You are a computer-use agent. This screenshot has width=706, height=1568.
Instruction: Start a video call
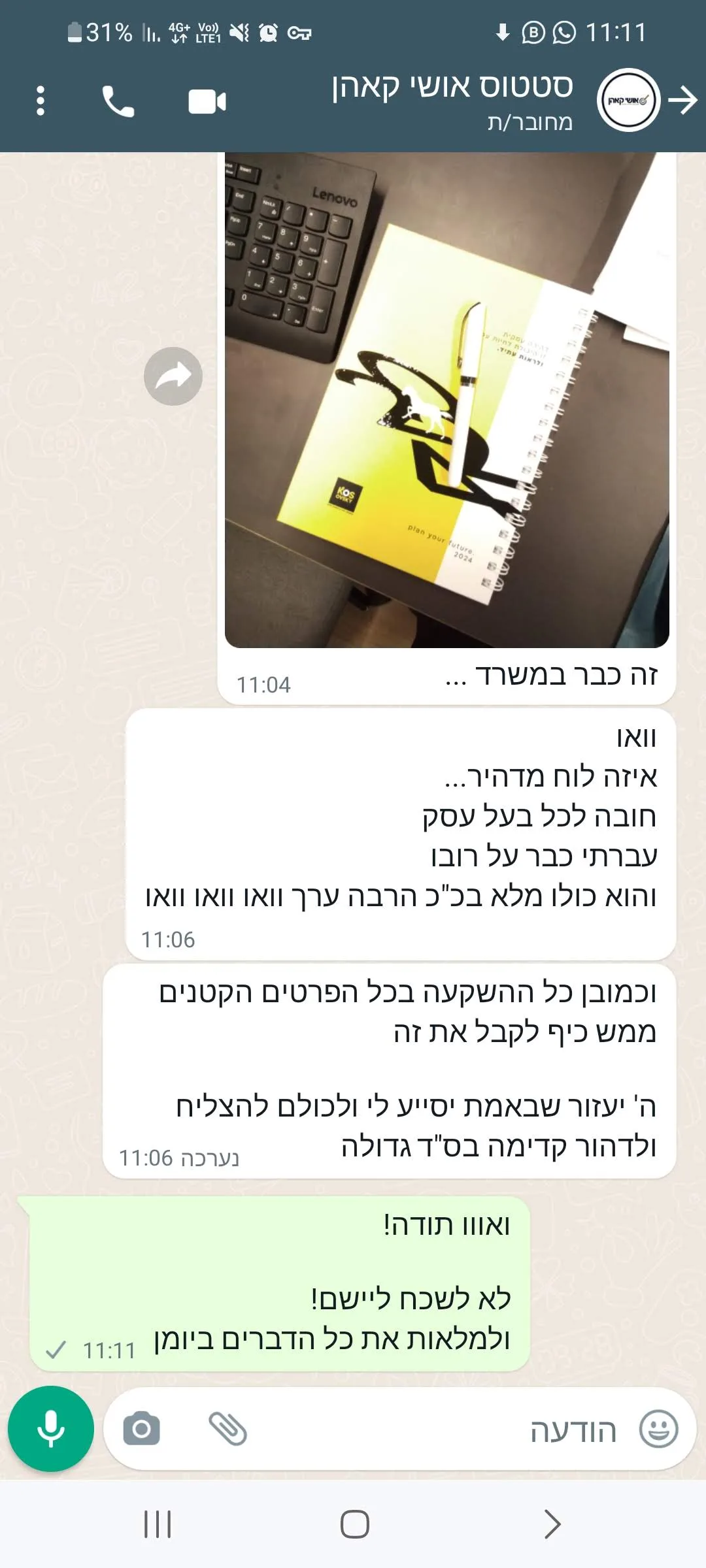tap(207, 101)
